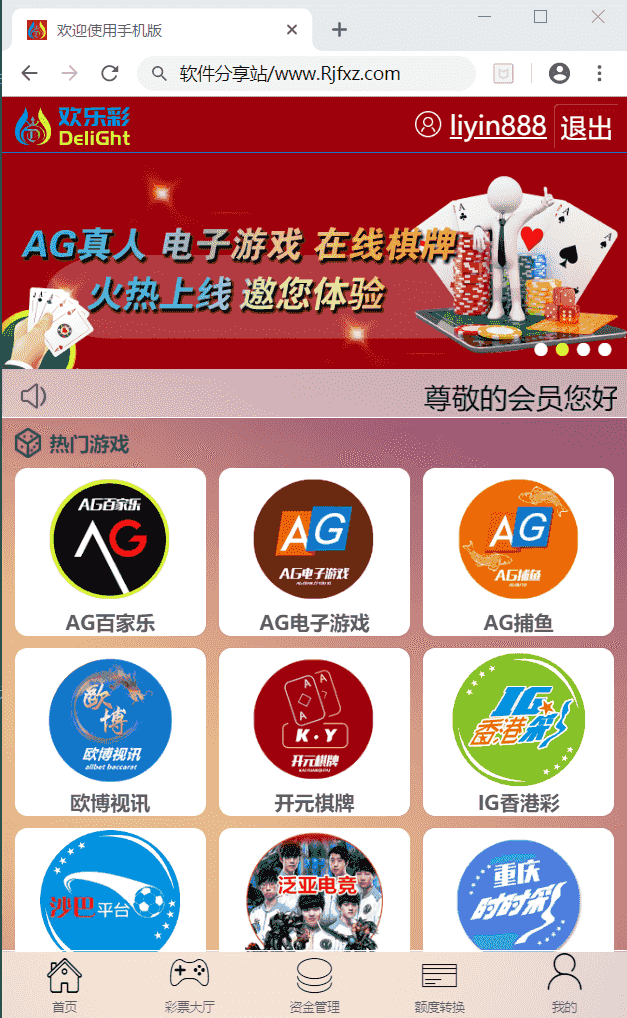
Task: Open the AG百家乐 game
Action: coord(110,552)
